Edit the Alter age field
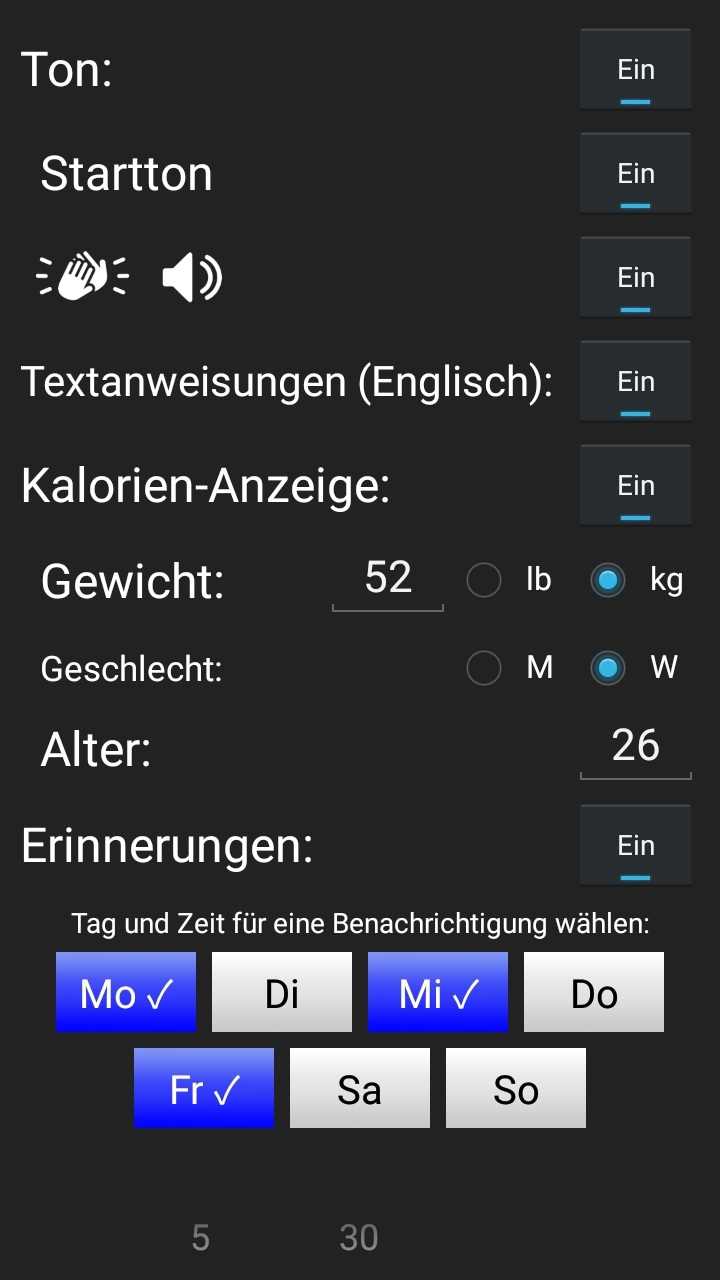Screen dimensions: 720x1280 (x=635, y=747)
